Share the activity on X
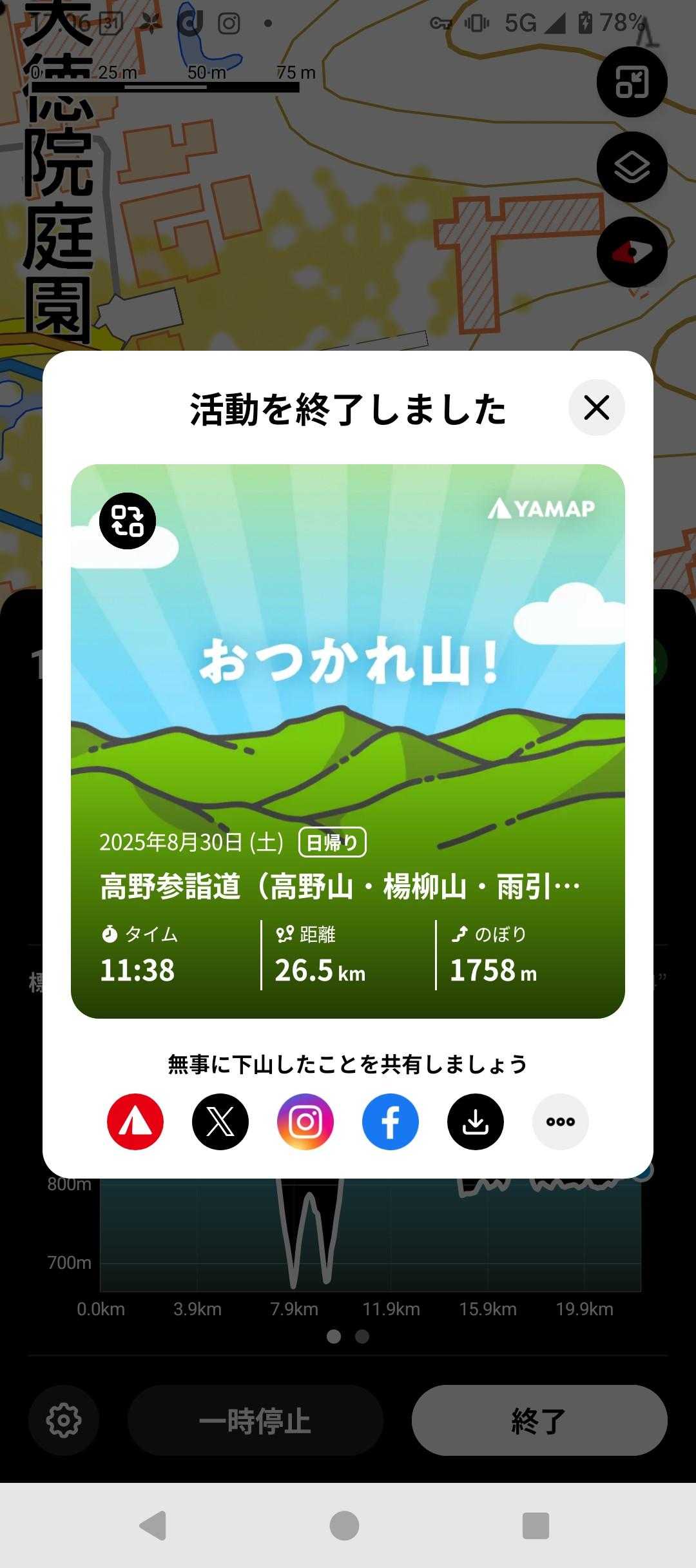This screenshot has height=1568, width=696. click(220, 1122)
